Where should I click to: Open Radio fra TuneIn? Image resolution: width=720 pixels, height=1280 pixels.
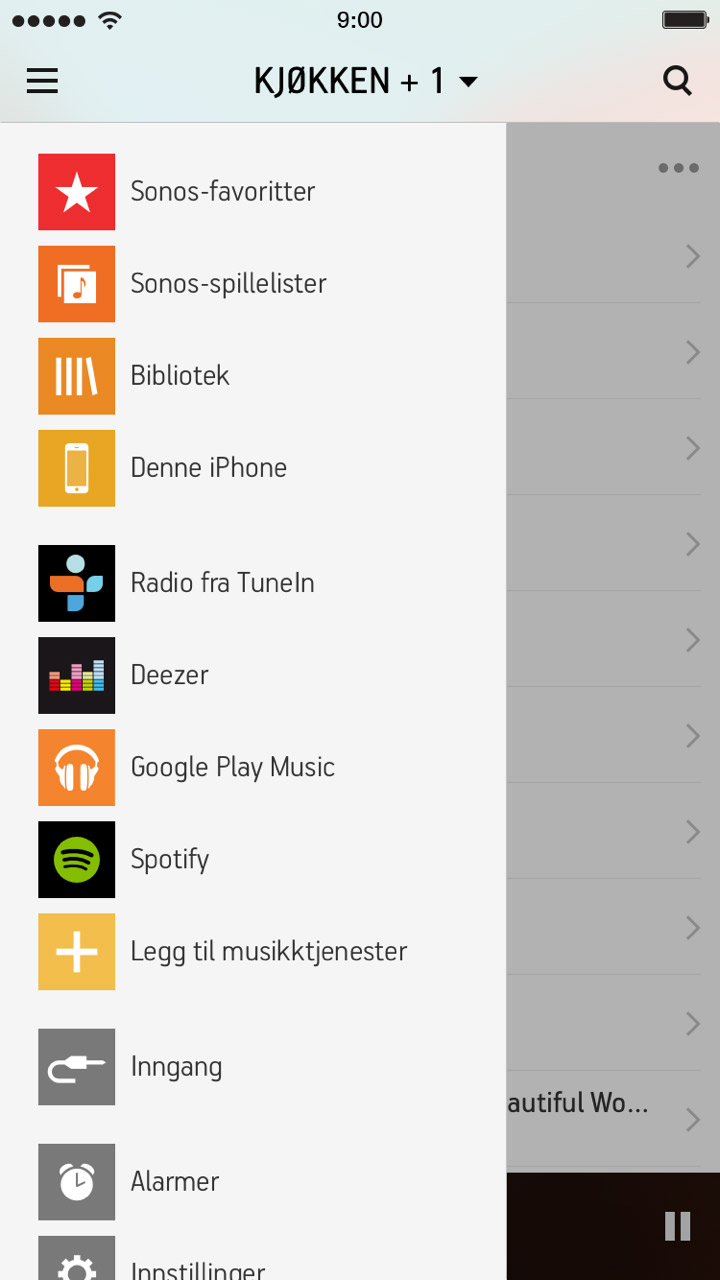(253, 583)
